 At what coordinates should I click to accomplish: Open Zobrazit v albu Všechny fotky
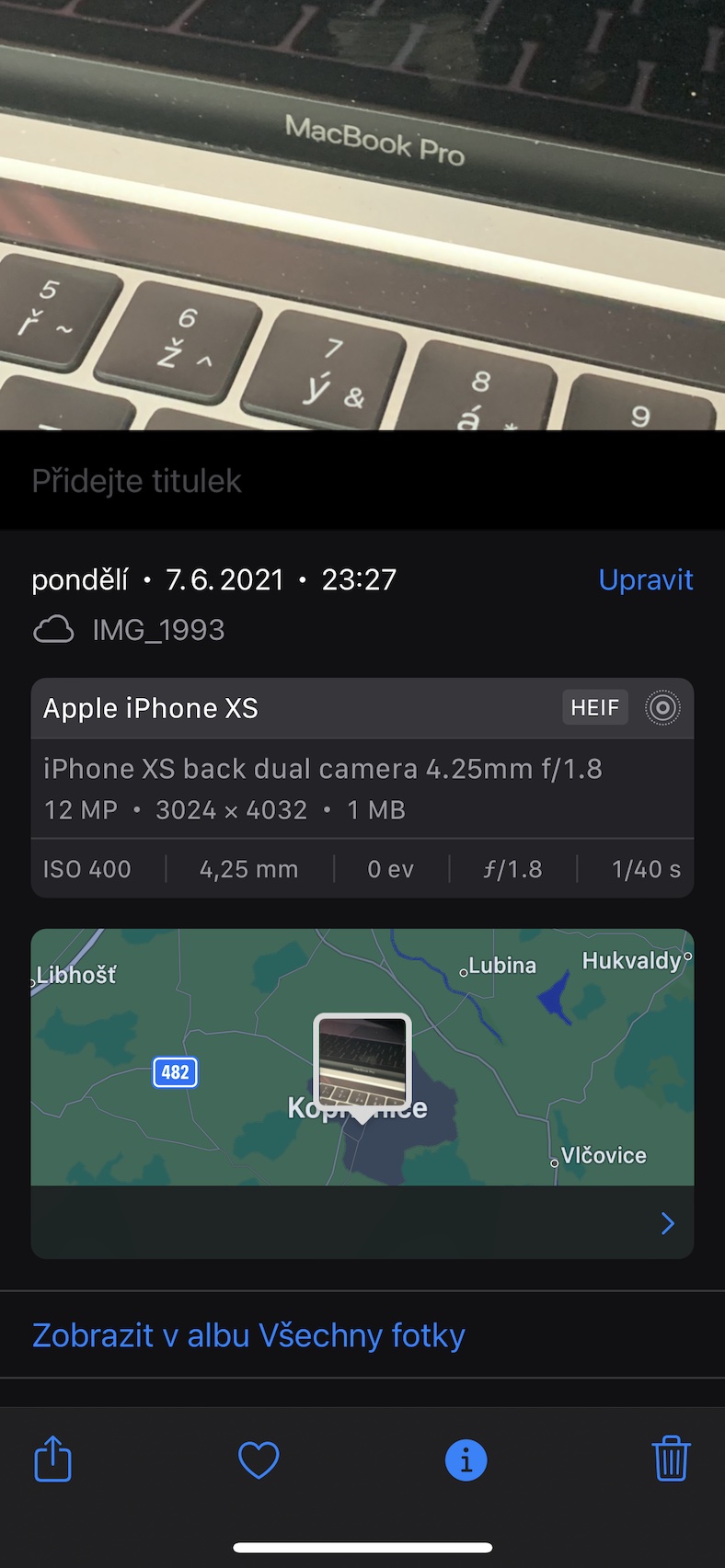[248, 1334]
